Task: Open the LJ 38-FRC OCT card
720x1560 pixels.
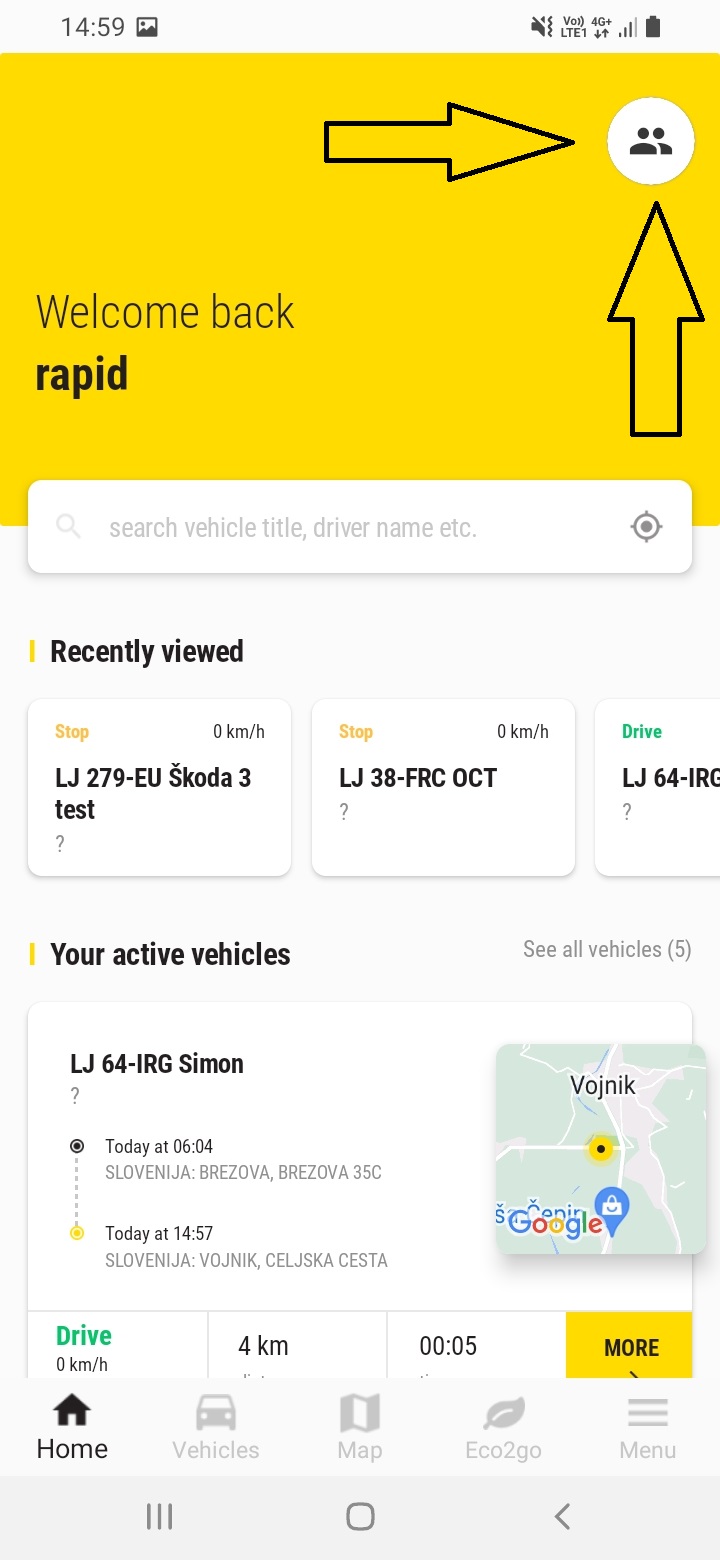Action: [443, 787]
